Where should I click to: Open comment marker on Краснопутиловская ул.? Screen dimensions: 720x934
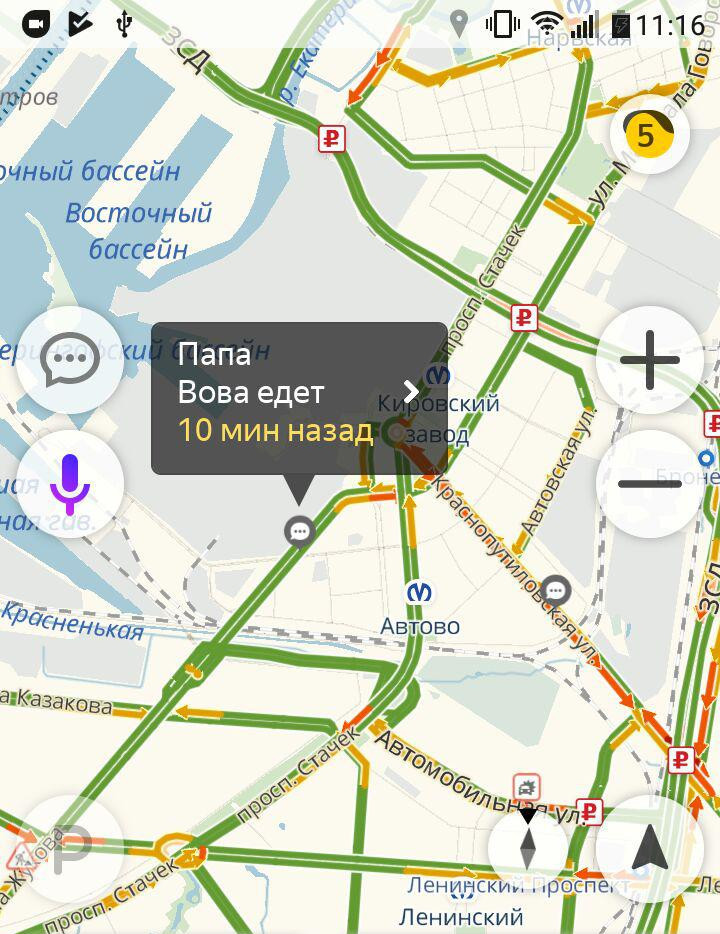coord(556,591)
